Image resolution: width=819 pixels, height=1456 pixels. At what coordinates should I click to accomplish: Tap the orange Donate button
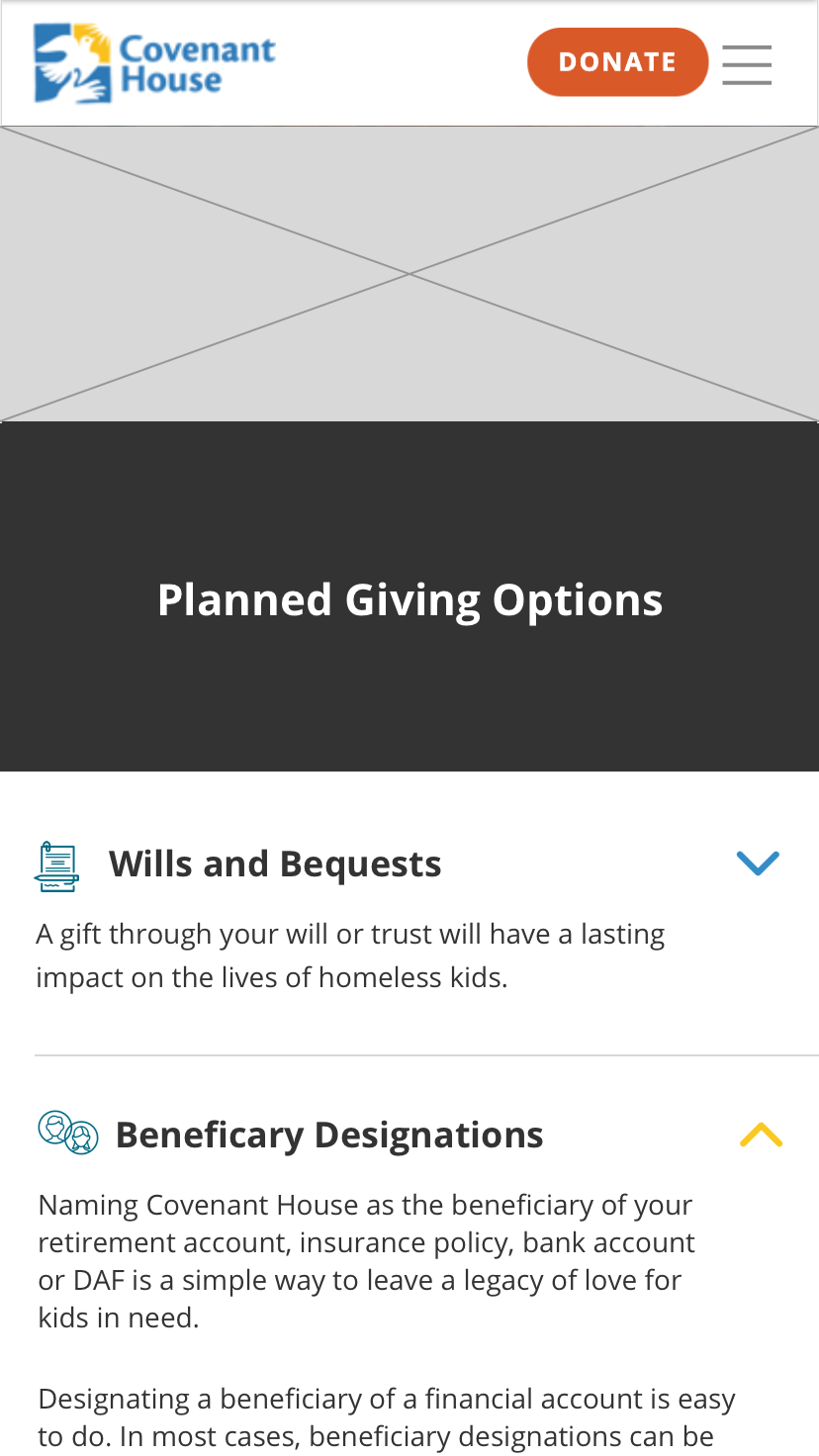617,62
